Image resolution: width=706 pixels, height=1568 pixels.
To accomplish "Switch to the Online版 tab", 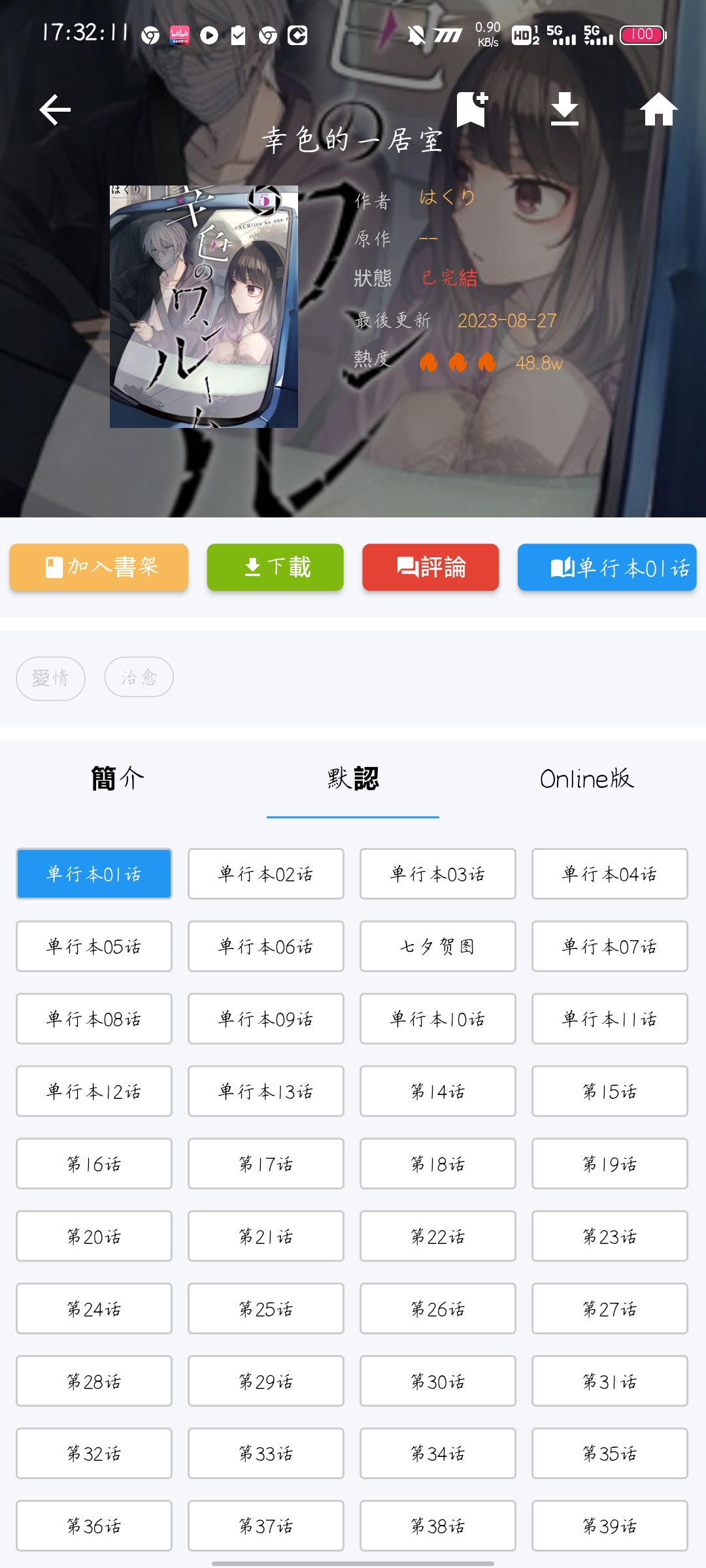I will point(587,779).
